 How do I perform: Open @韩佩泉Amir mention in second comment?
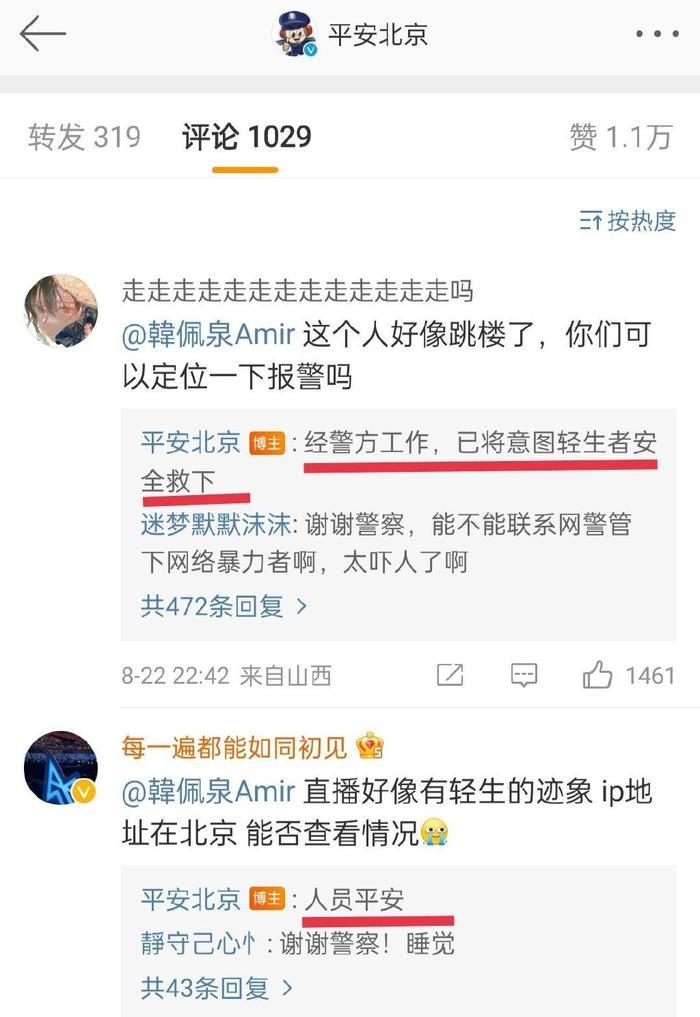coord(208,790)
